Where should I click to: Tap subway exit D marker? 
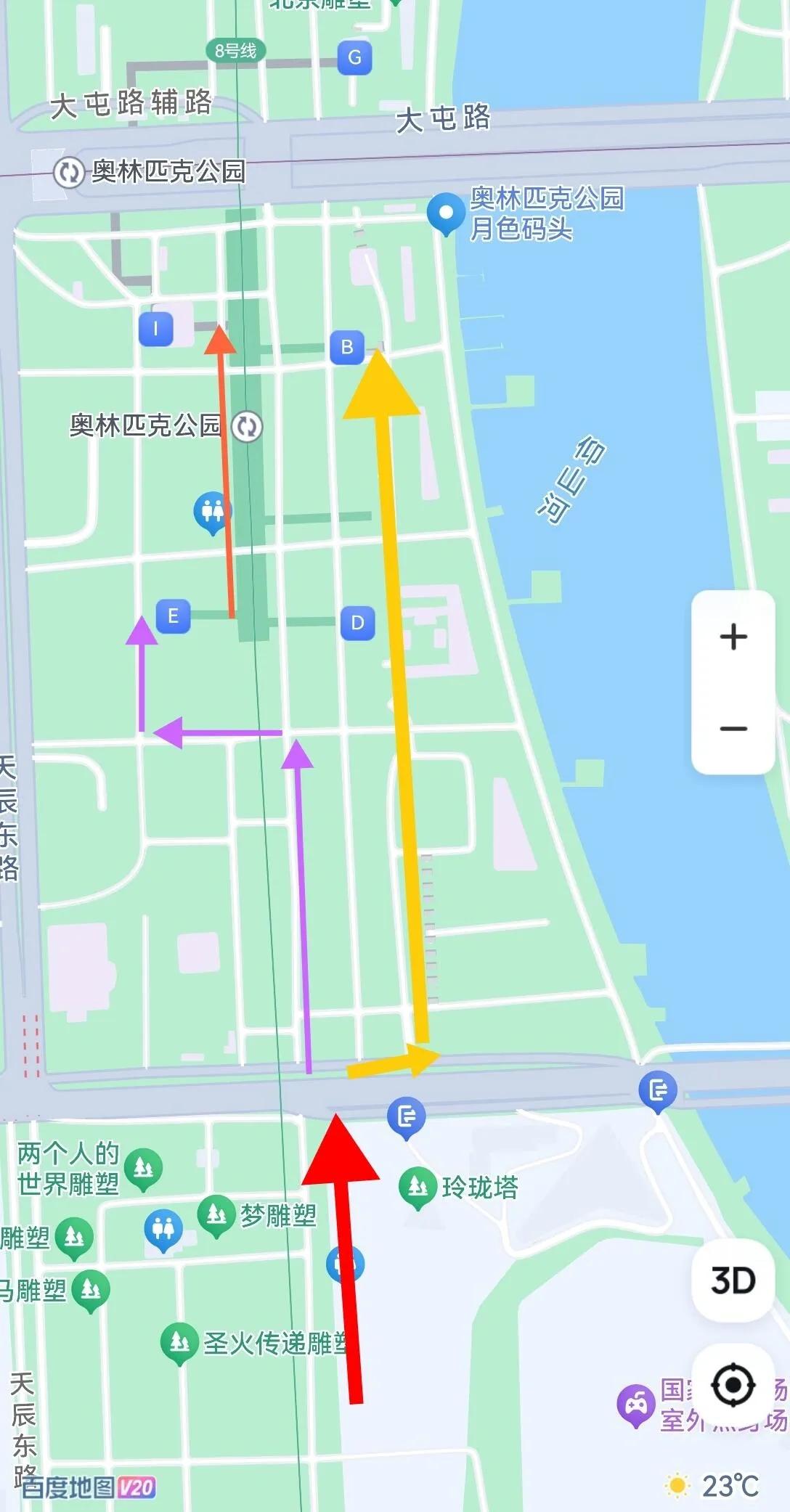coord(357,623)
